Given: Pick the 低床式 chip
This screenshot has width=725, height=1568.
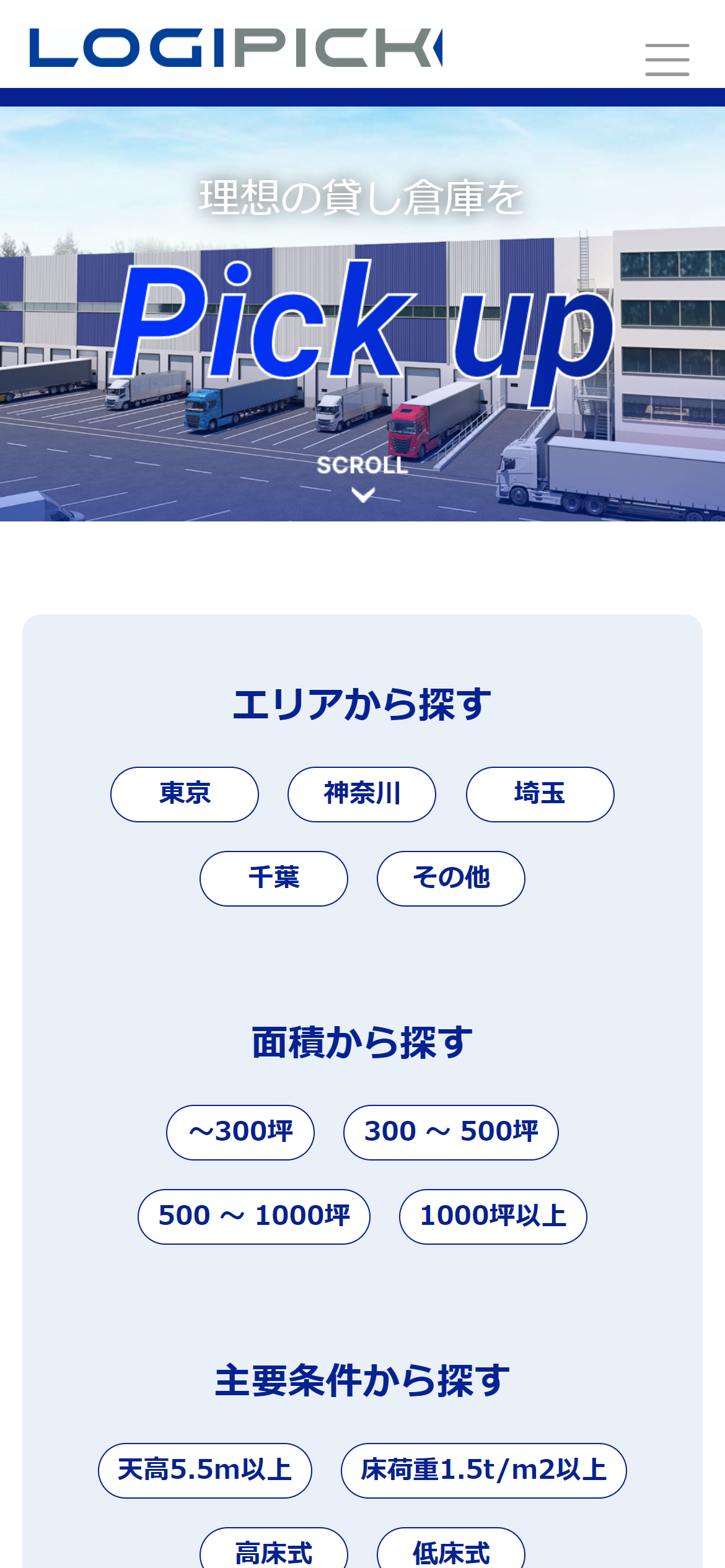Looking at the screenshot, I should coord(450,1551).
